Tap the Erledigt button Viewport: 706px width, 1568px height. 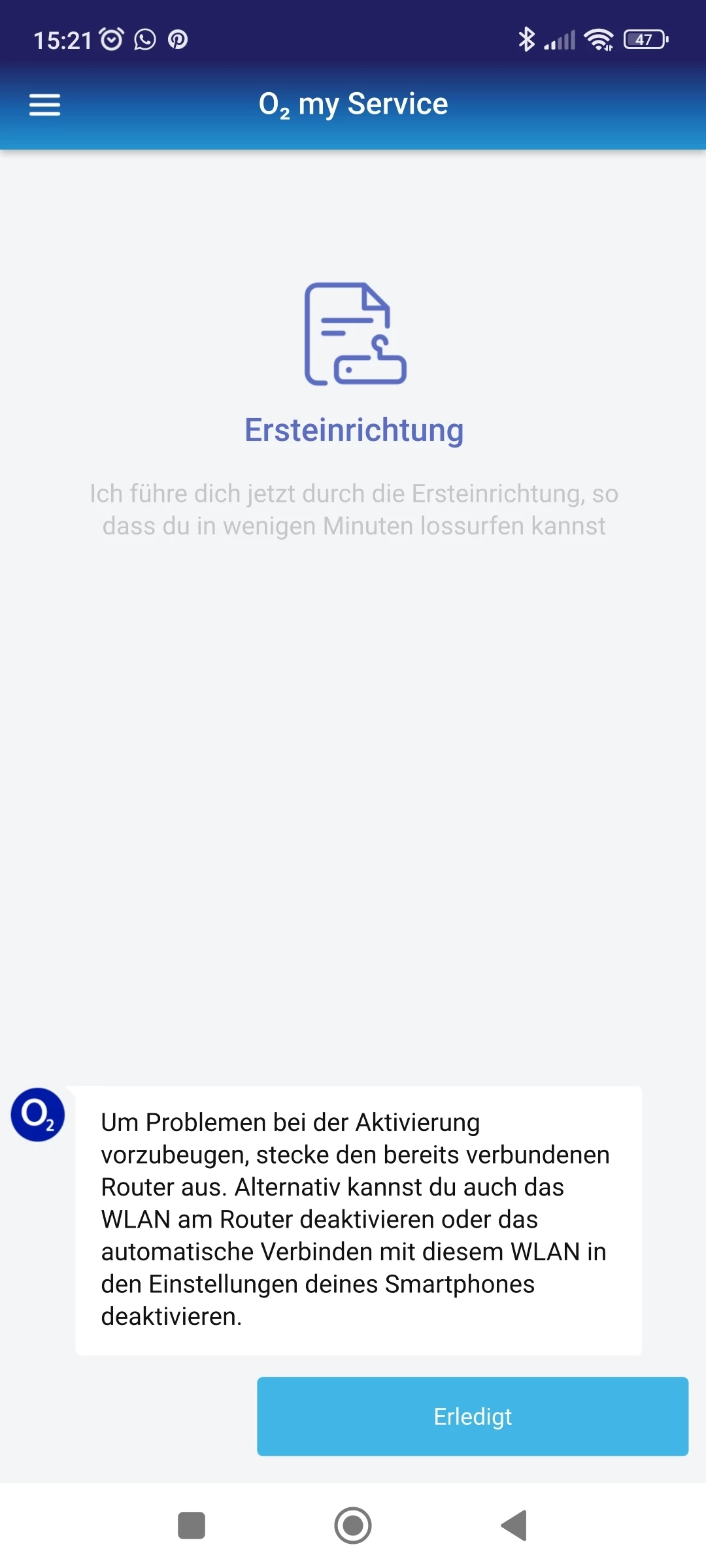coord(472,1416)
